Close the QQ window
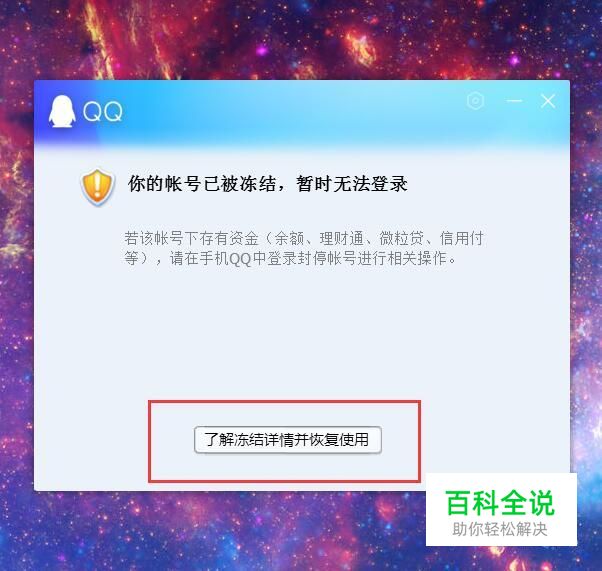Image resolution: width=602 pixels, height=571 pixels. [548, 101]
